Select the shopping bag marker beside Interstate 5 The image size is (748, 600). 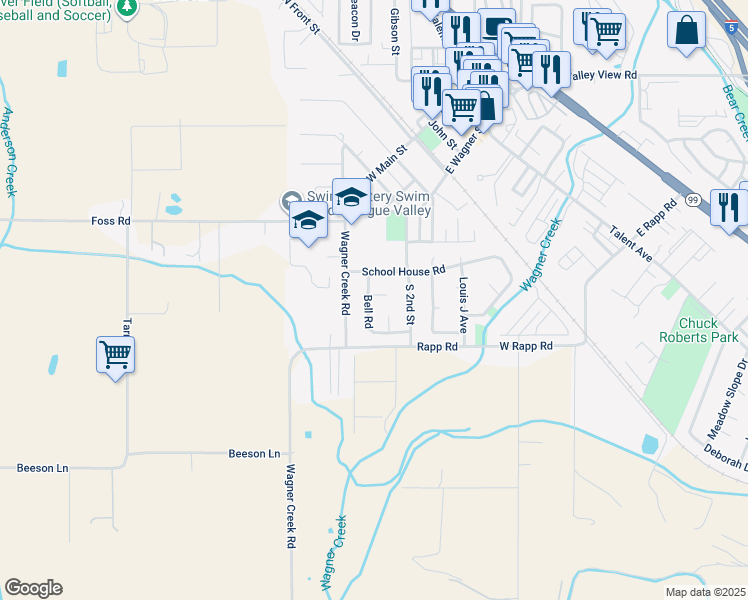[688, 30]
